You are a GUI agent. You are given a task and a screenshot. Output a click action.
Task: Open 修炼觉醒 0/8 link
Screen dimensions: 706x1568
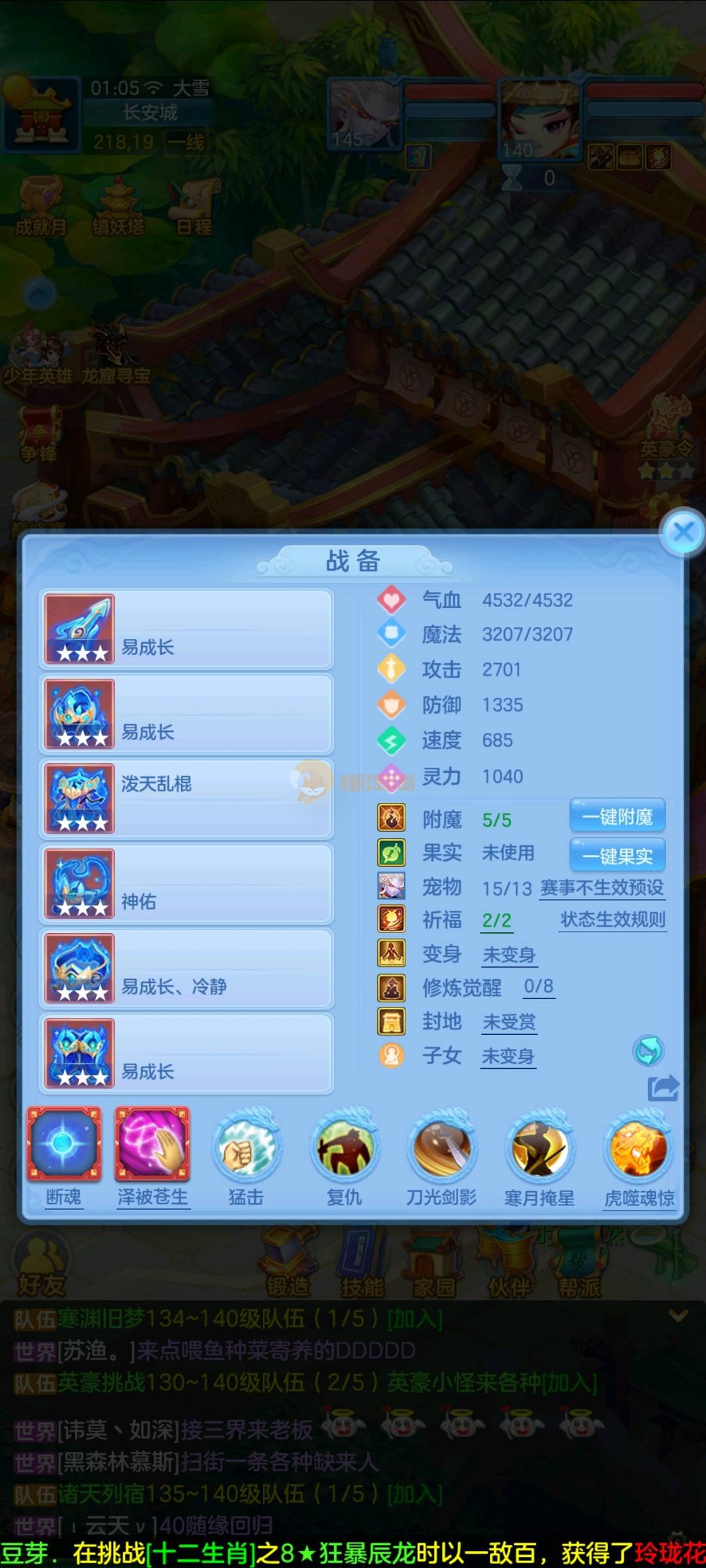(539, 987)
